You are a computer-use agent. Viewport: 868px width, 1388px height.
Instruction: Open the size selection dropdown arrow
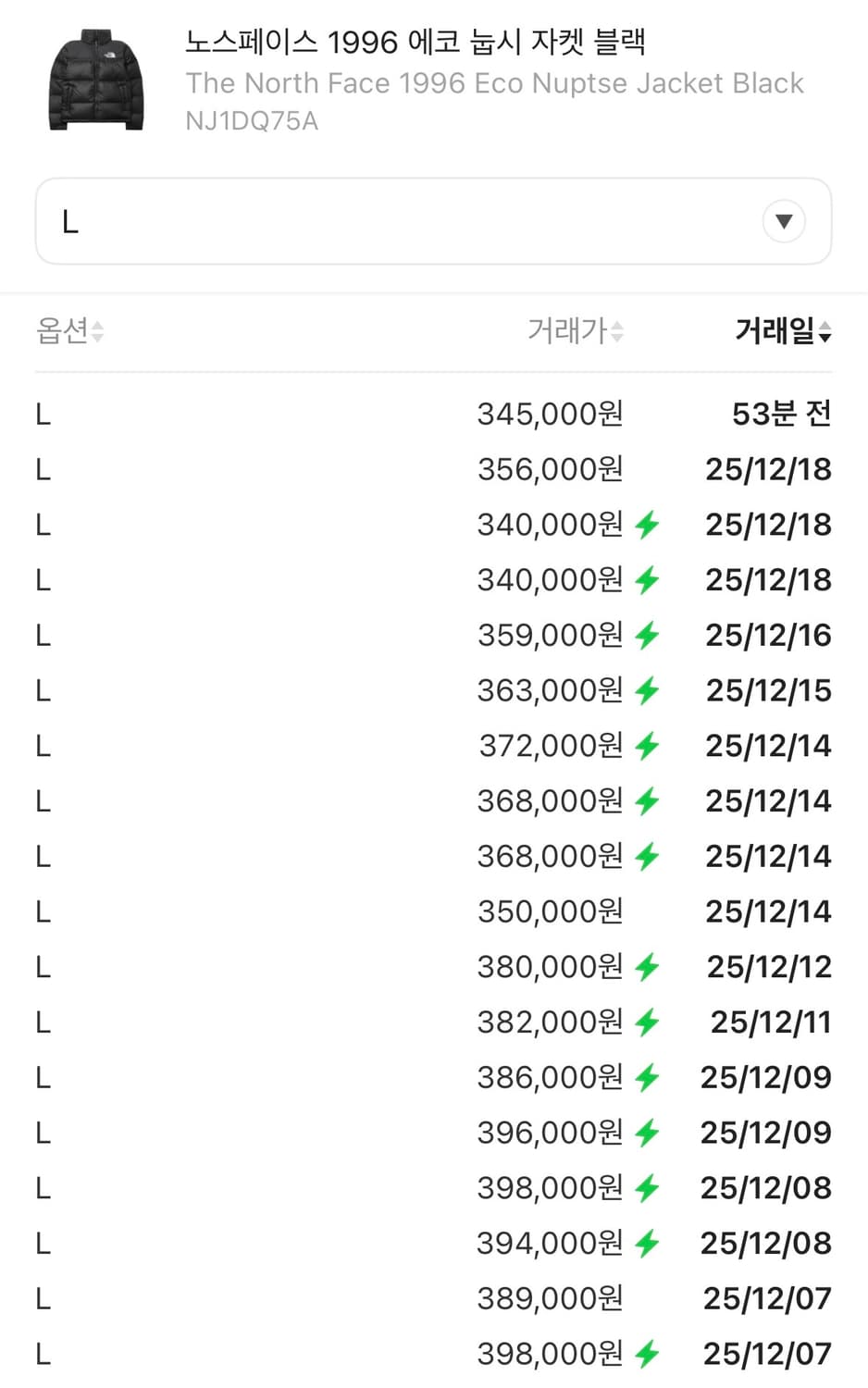click(x=784, y=220)
